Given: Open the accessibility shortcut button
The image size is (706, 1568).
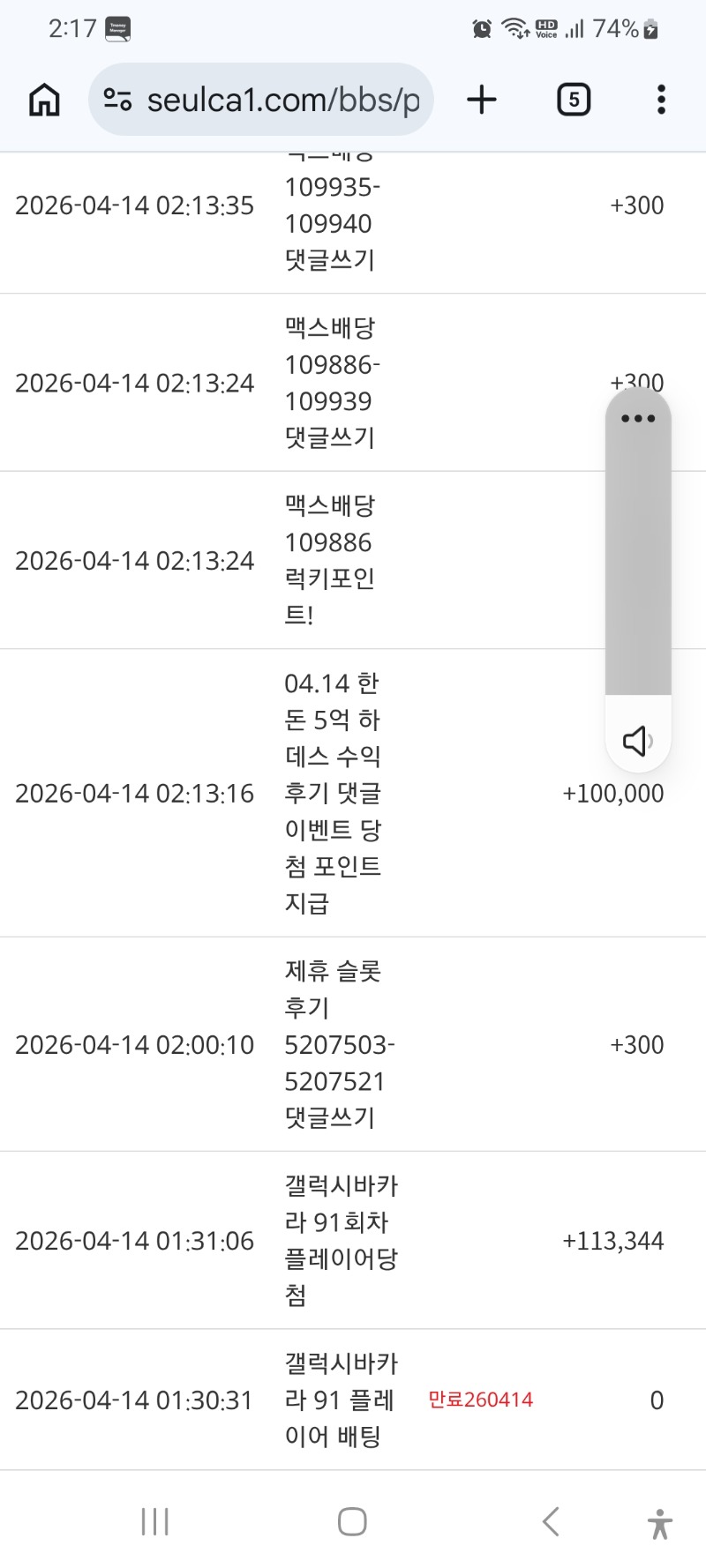Looking at the screenshot, I should pyautogui.click(x=659, y=1523).
